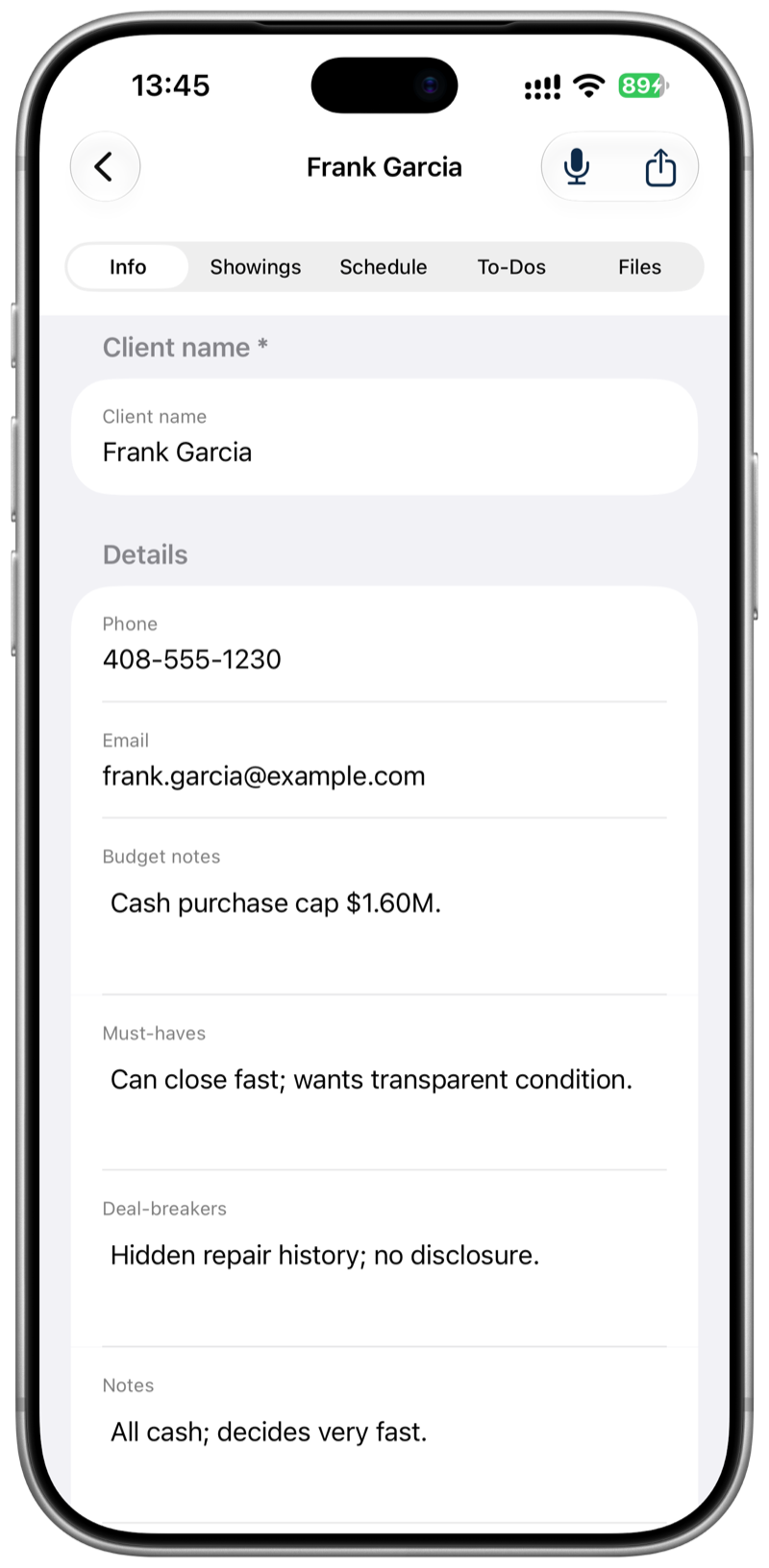The image size is (769, 1568).
Task: Edit the Budget notes field
Action: click(x=384, y=906)
